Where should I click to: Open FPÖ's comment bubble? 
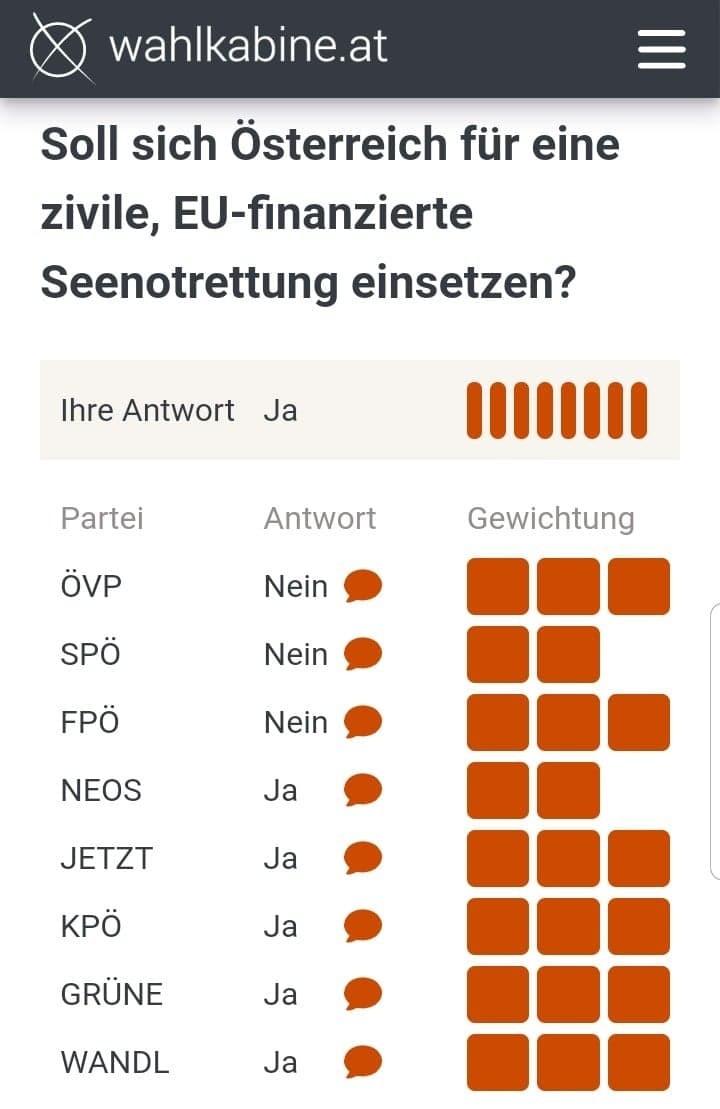click(x=363, y=722)
